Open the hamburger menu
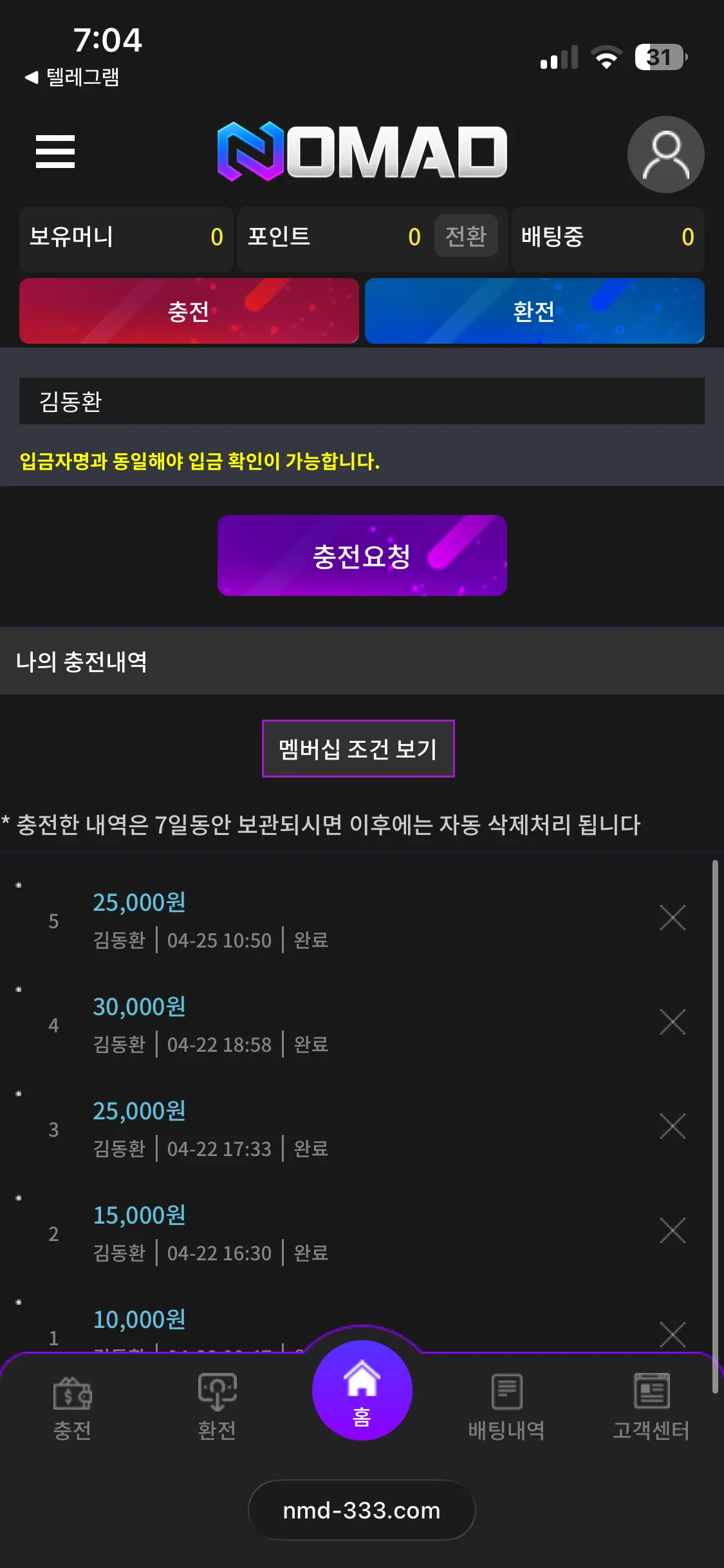724x1568 pixels. coord(55,152)
